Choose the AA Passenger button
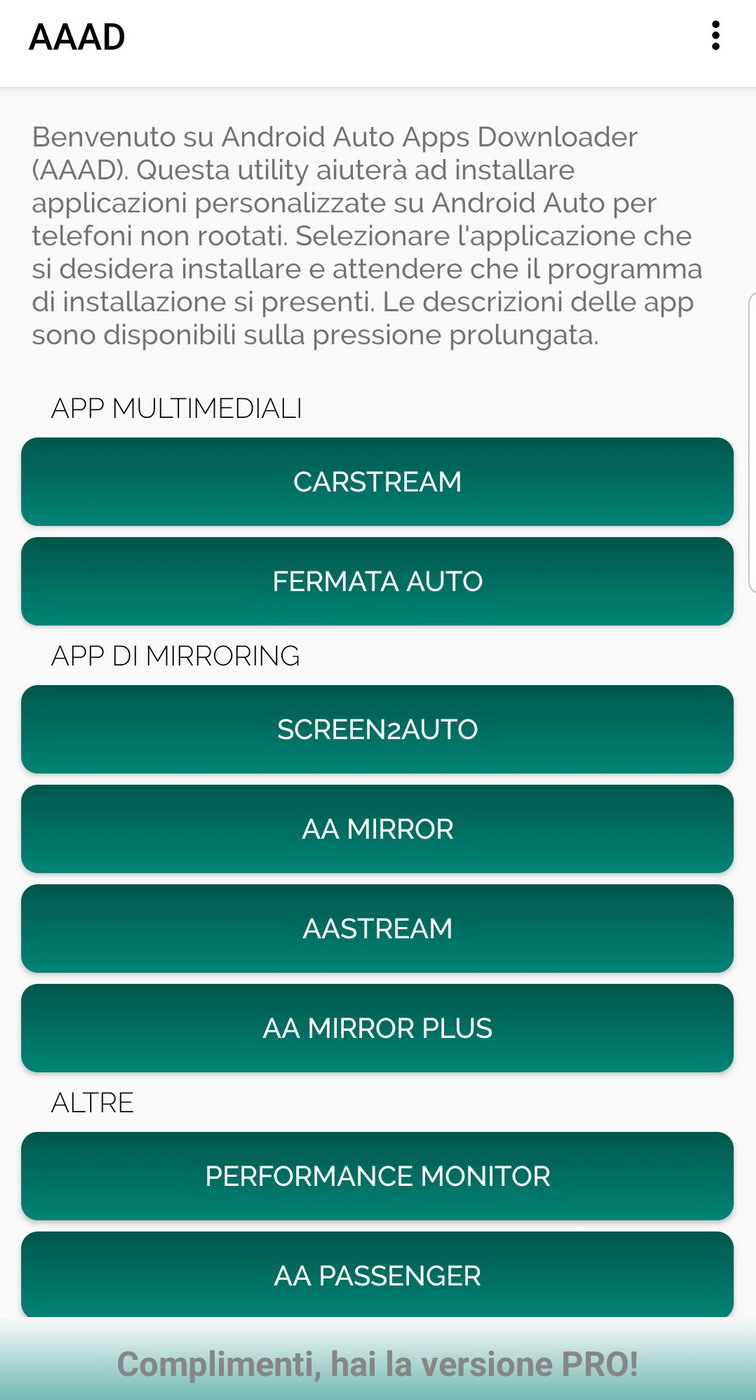This screenshot has width=756, height=1400. (377, 1275)
